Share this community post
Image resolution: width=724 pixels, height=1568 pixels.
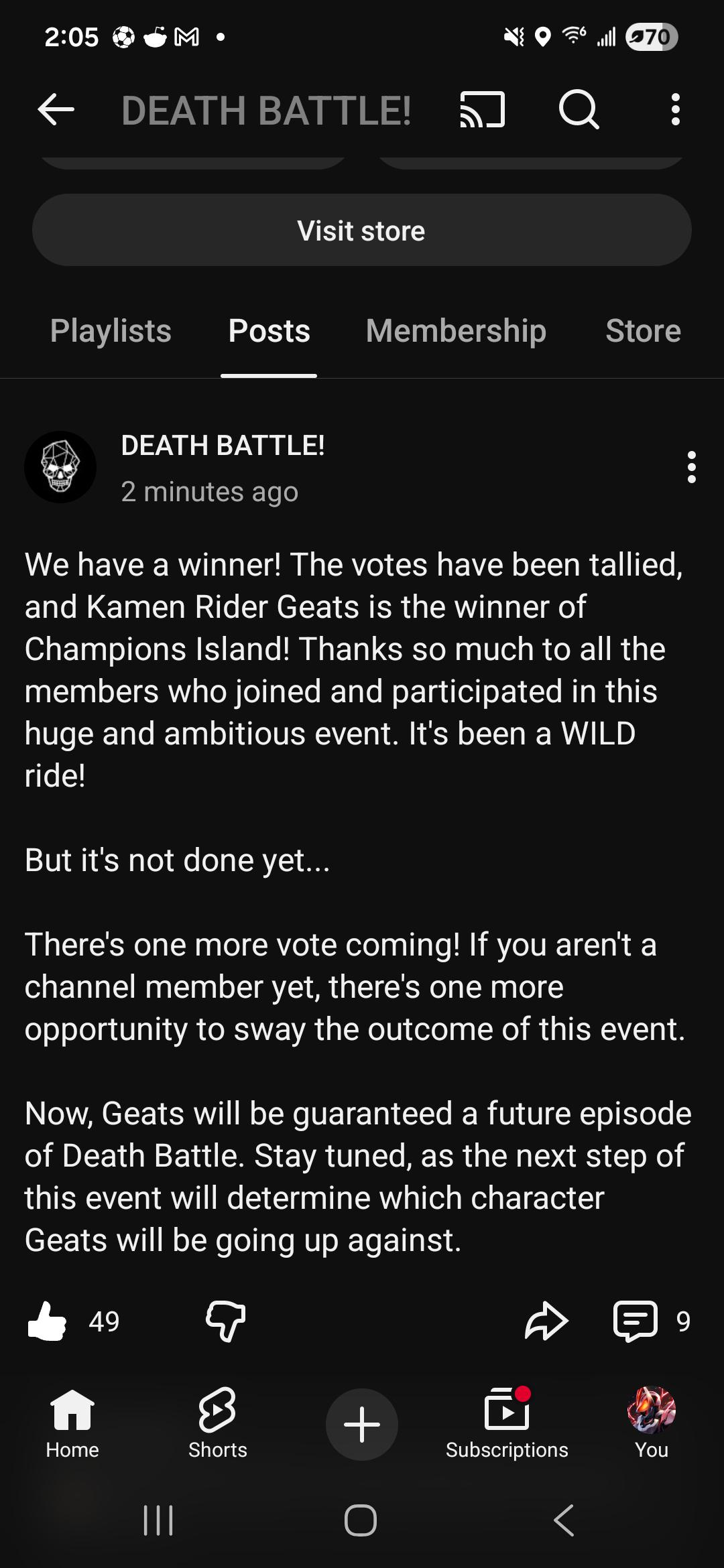point(546,1321)
